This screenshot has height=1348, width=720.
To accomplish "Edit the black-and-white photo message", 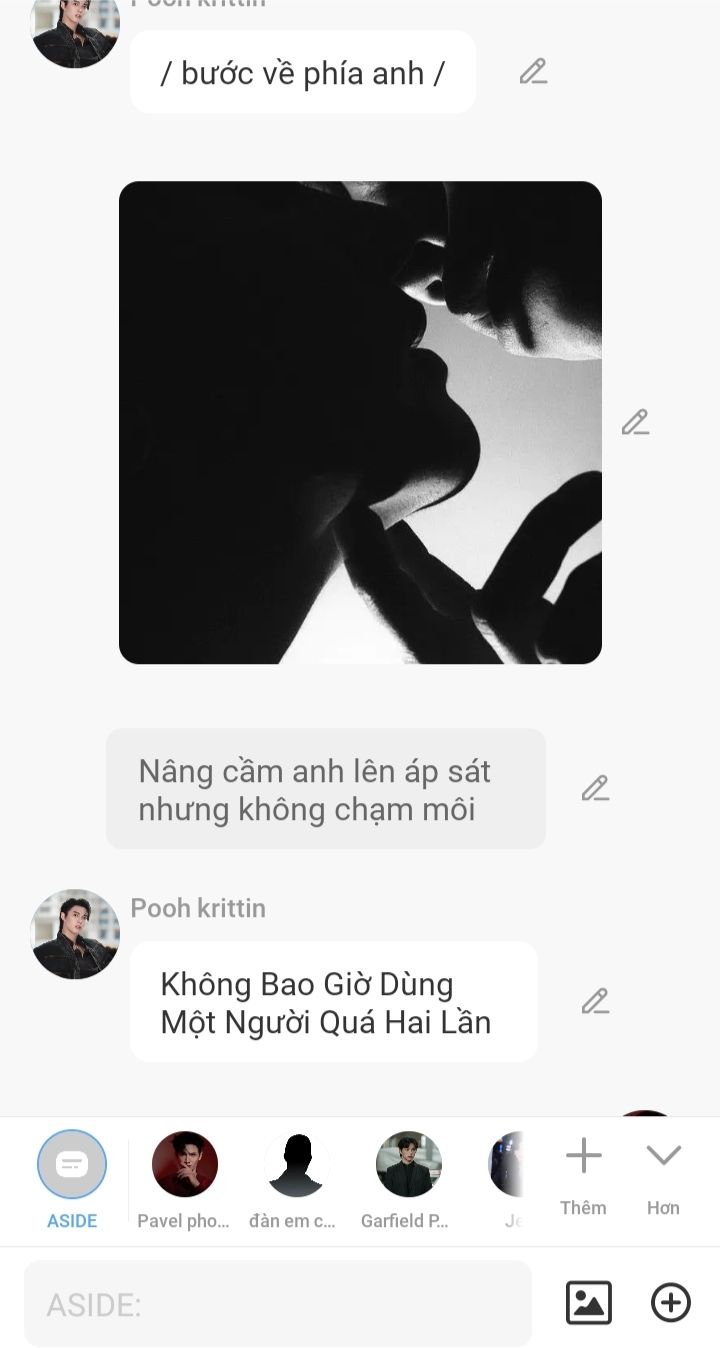I will [635, 423].
